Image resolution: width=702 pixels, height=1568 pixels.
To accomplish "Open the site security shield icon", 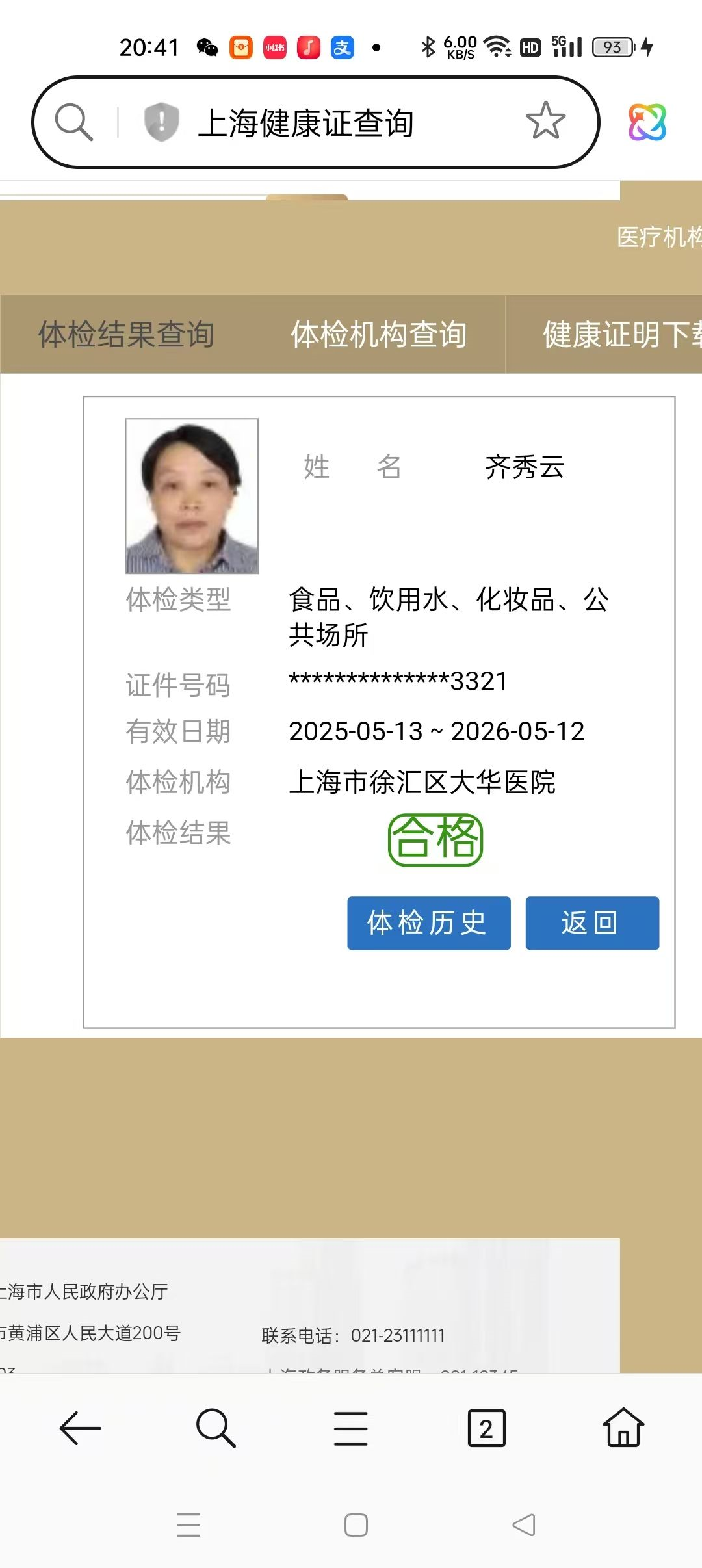I will click(161, 122).
